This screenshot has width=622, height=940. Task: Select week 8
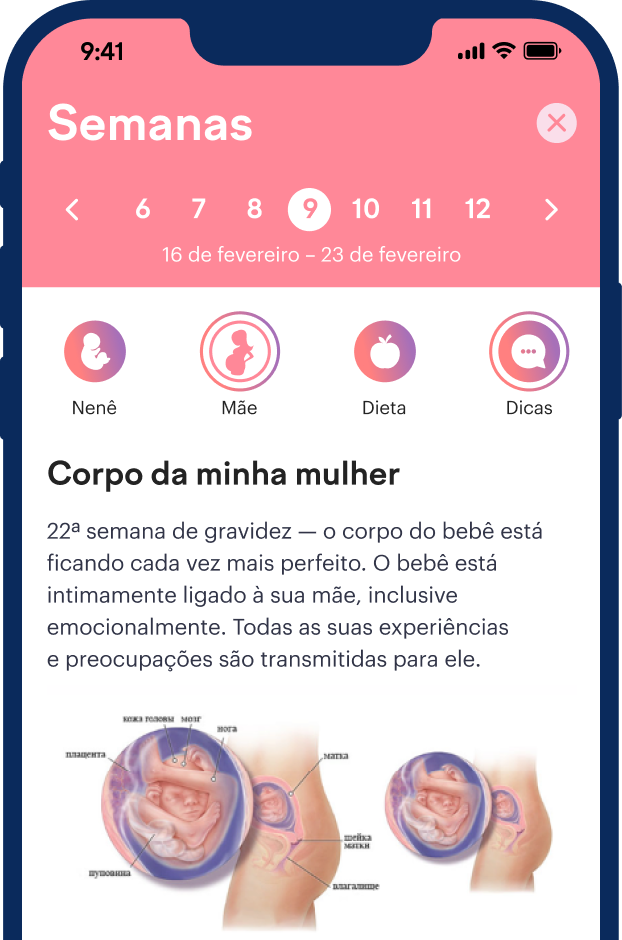click(254, 209)
